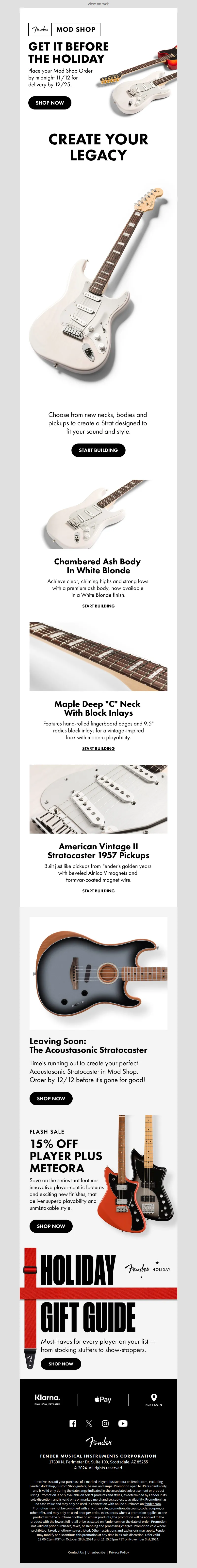Tap the black Start Building button
Screen dimensions: 197x1568
98,450
